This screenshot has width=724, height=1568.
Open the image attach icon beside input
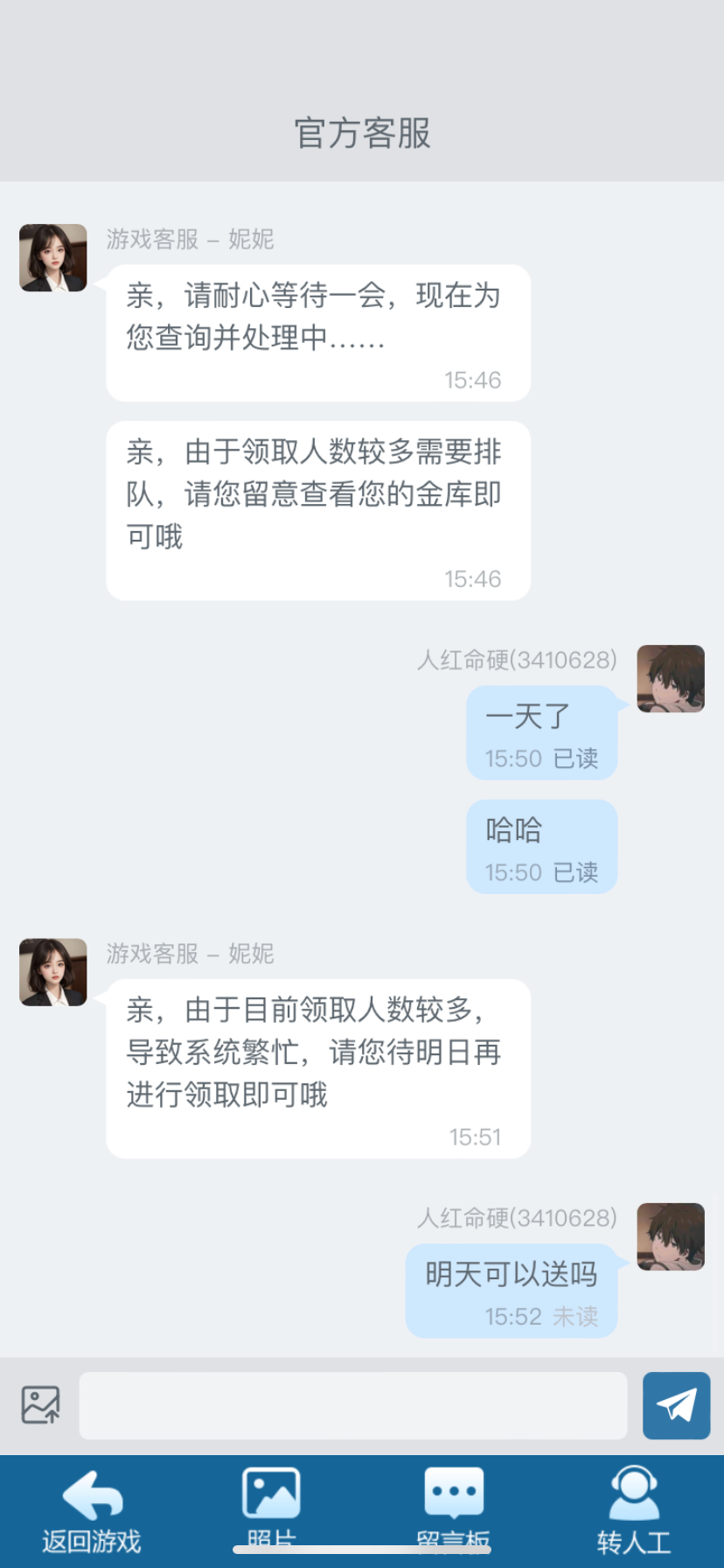pos(40,1405)
